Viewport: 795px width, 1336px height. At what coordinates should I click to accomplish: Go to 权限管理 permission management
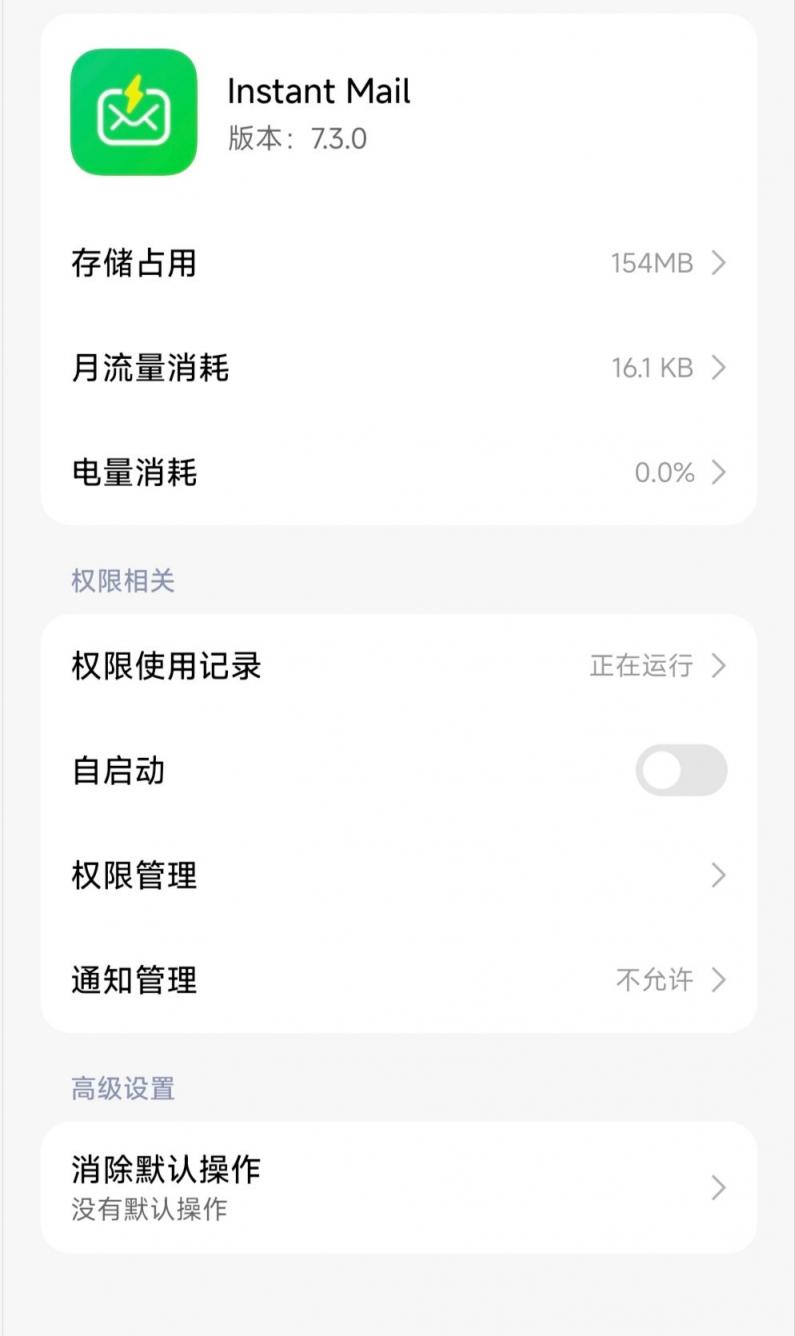[398, 876]
